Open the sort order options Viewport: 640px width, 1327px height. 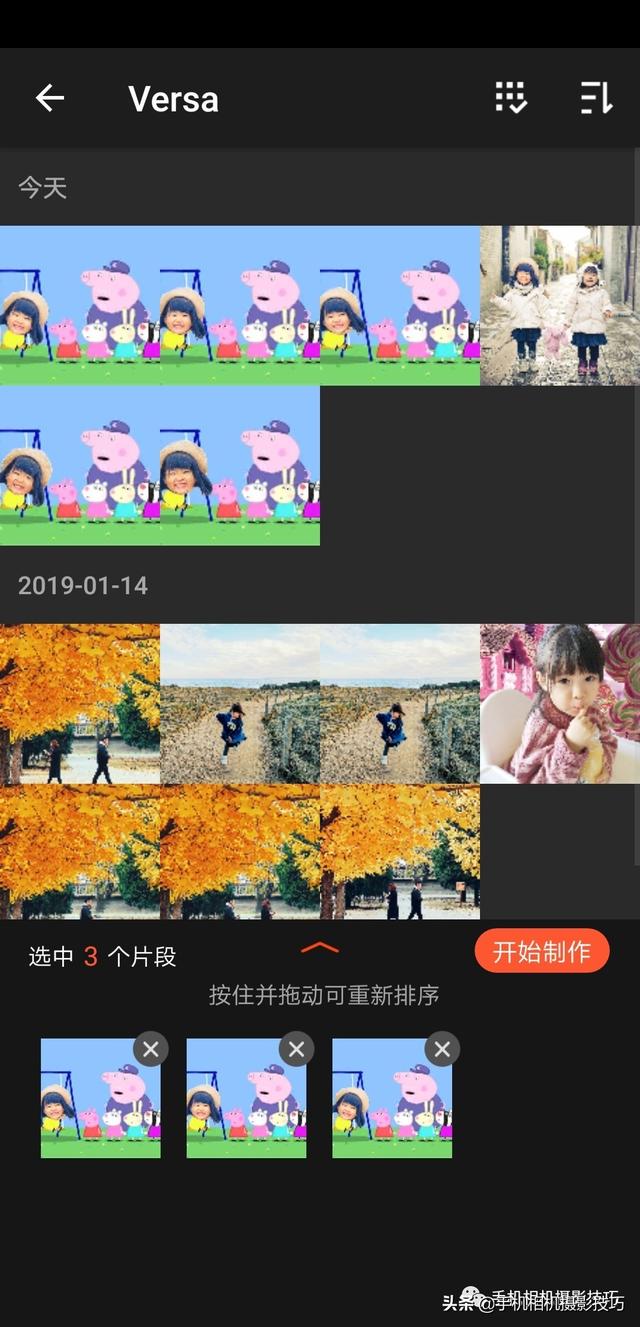[x=596, y=98]
